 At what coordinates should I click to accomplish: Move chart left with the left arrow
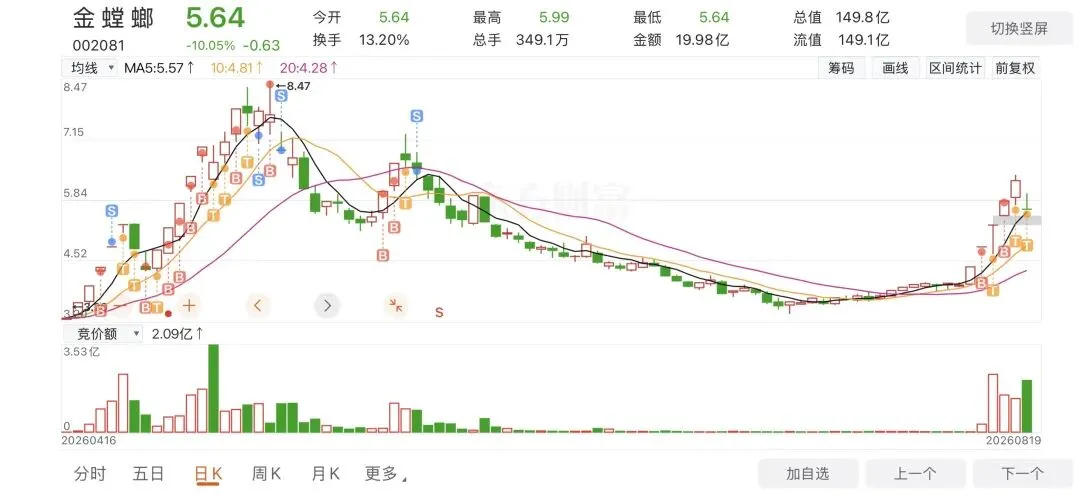click(x=258, y=305)
